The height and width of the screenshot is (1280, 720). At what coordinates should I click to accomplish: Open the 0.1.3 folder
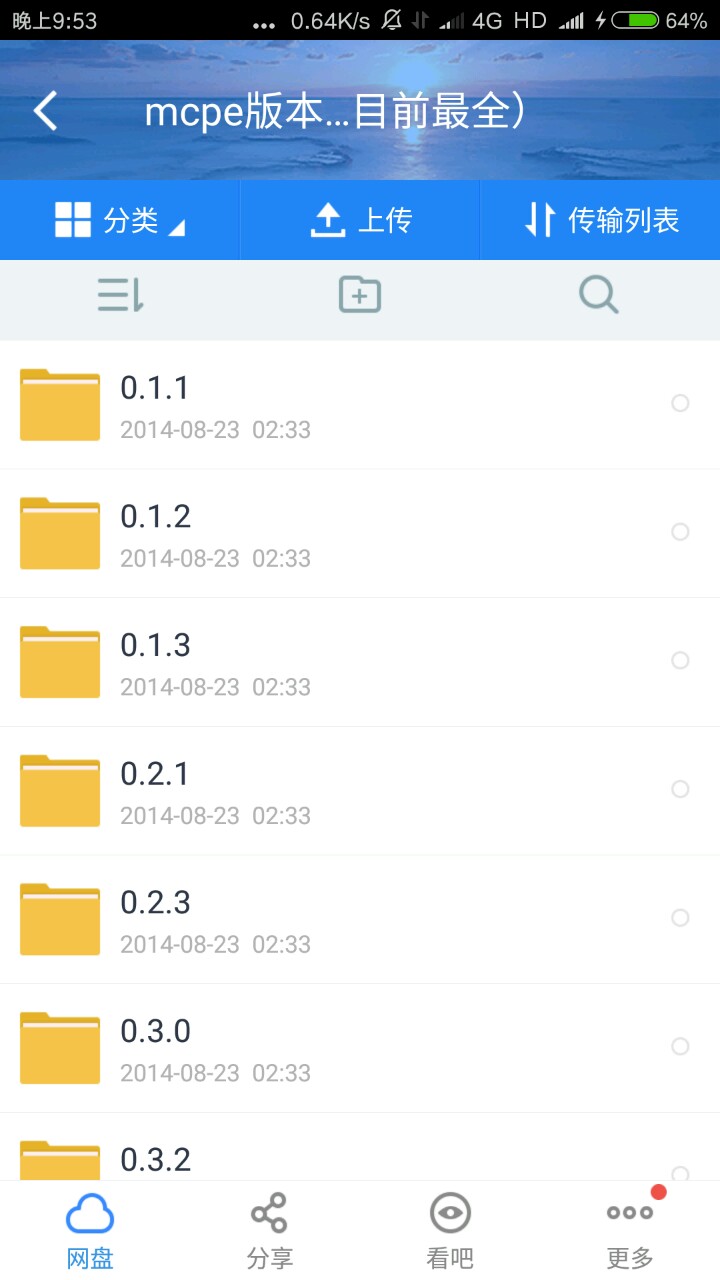pos(300,662)
